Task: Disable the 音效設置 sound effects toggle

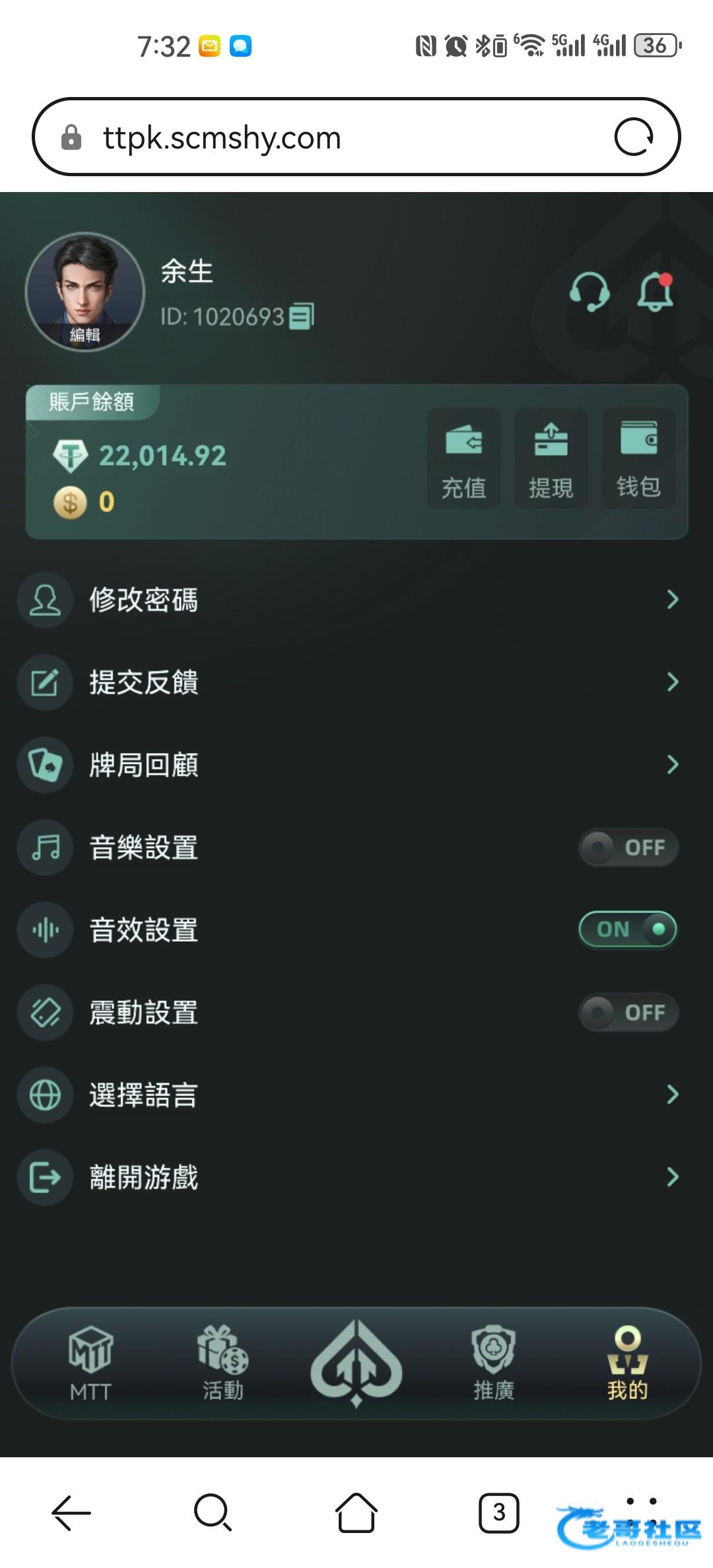Action: [x=628, y=930]
